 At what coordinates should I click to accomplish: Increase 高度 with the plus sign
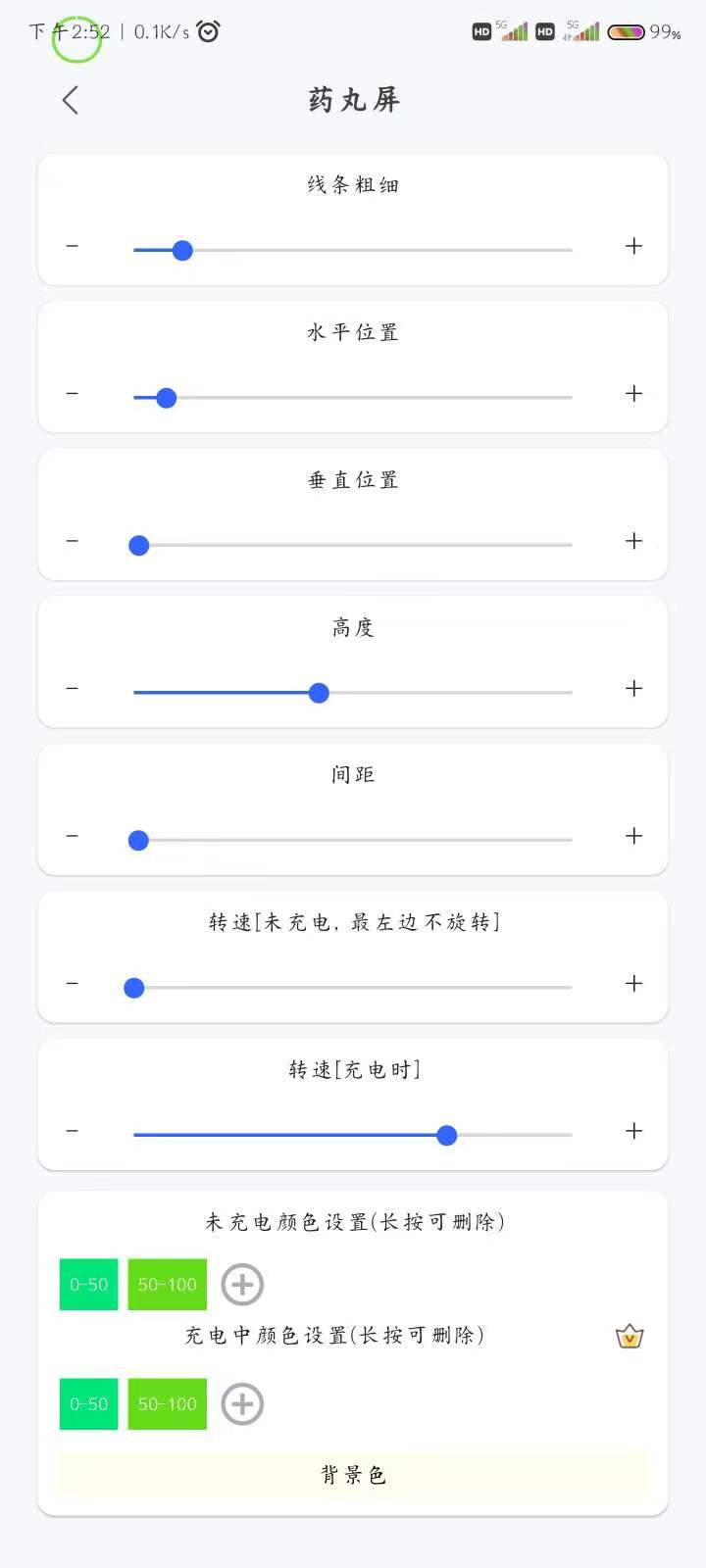click(x=633, y=689)
